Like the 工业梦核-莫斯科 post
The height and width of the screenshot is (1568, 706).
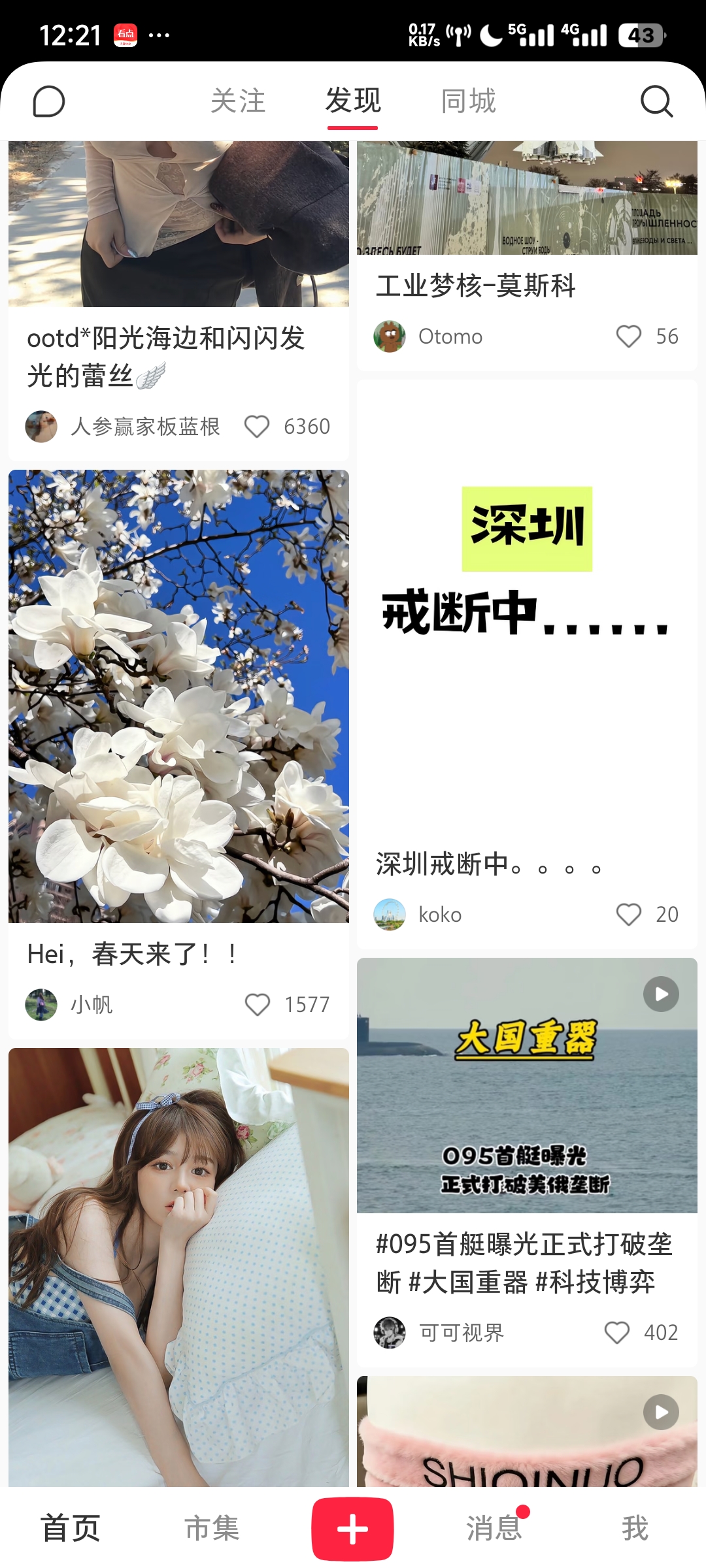pyautogui.click(x=629, y=336)
